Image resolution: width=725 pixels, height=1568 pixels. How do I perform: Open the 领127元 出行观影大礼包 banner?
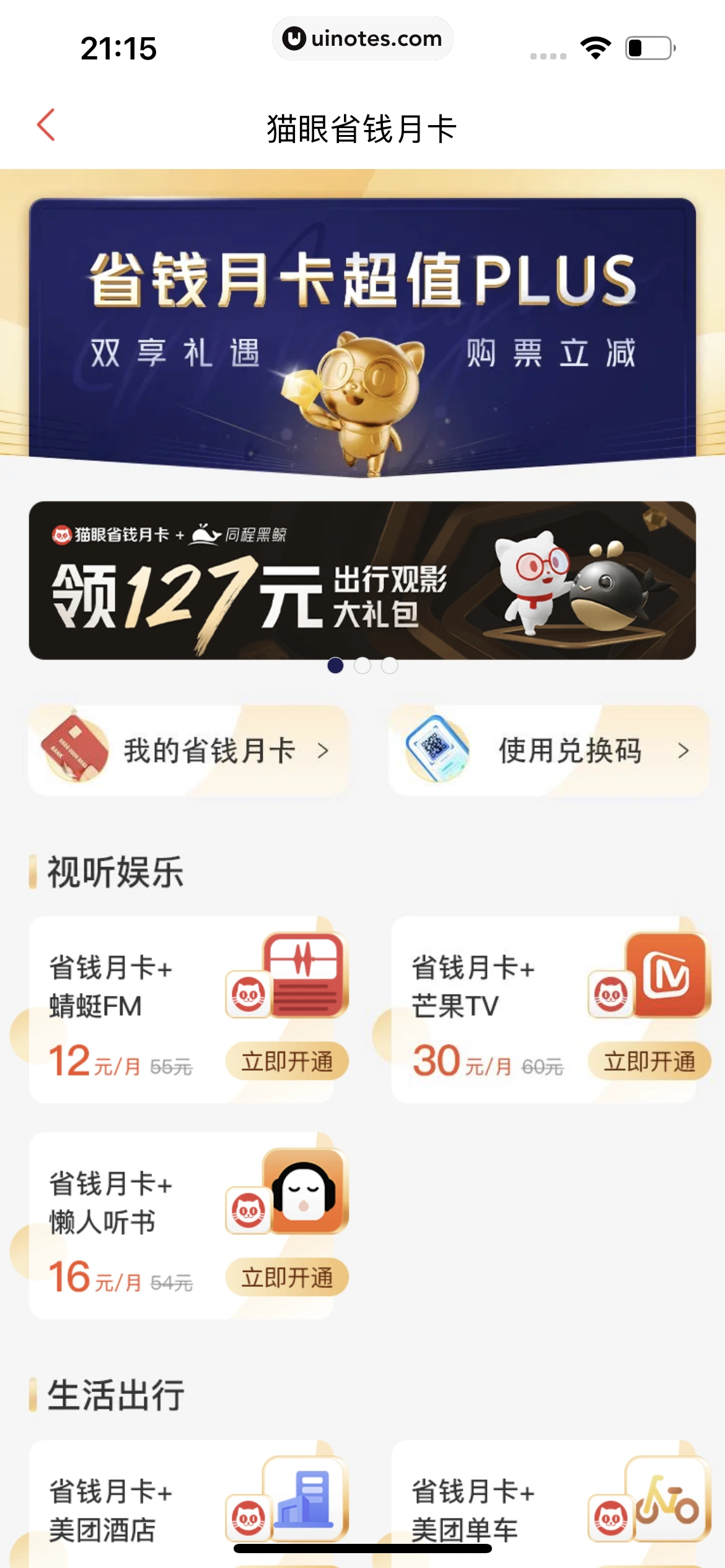pyautogui.click(x=362, y=580)
